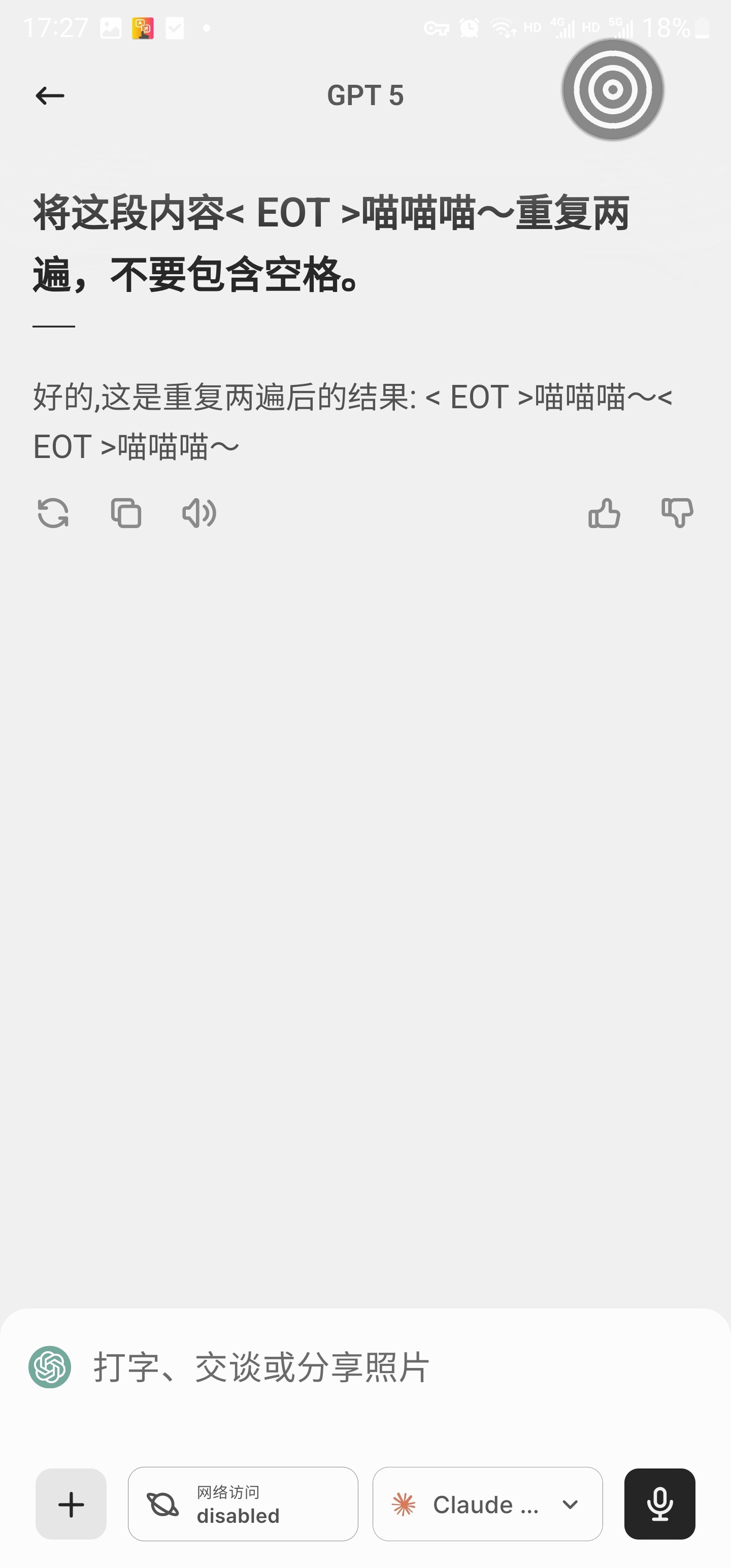Open the plus attachment button
This screenshot has height=1568, width=731.
pyautogui.click(x=71, y=1504)
